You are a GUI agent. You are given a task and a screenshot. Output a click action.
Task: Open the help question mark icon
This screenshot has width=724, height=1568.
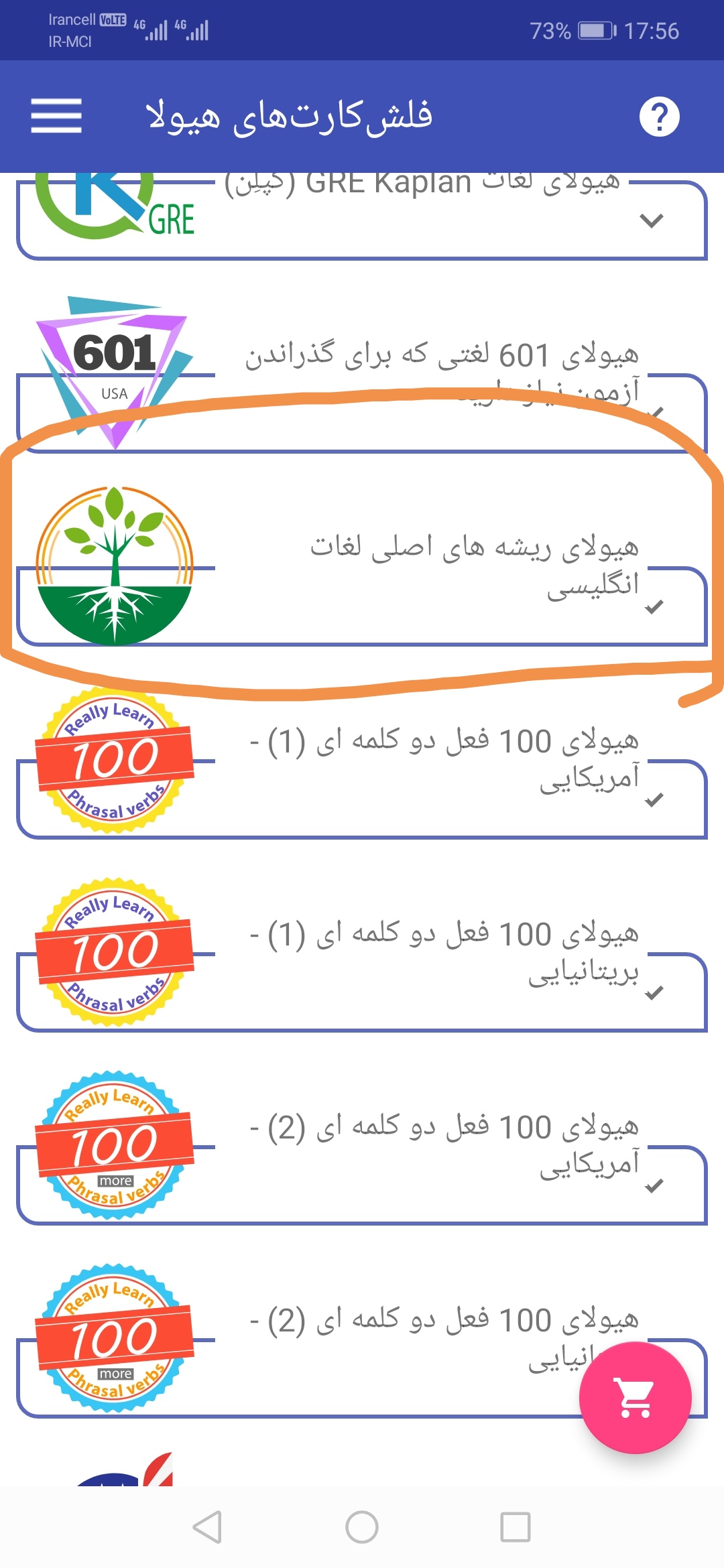659,117
